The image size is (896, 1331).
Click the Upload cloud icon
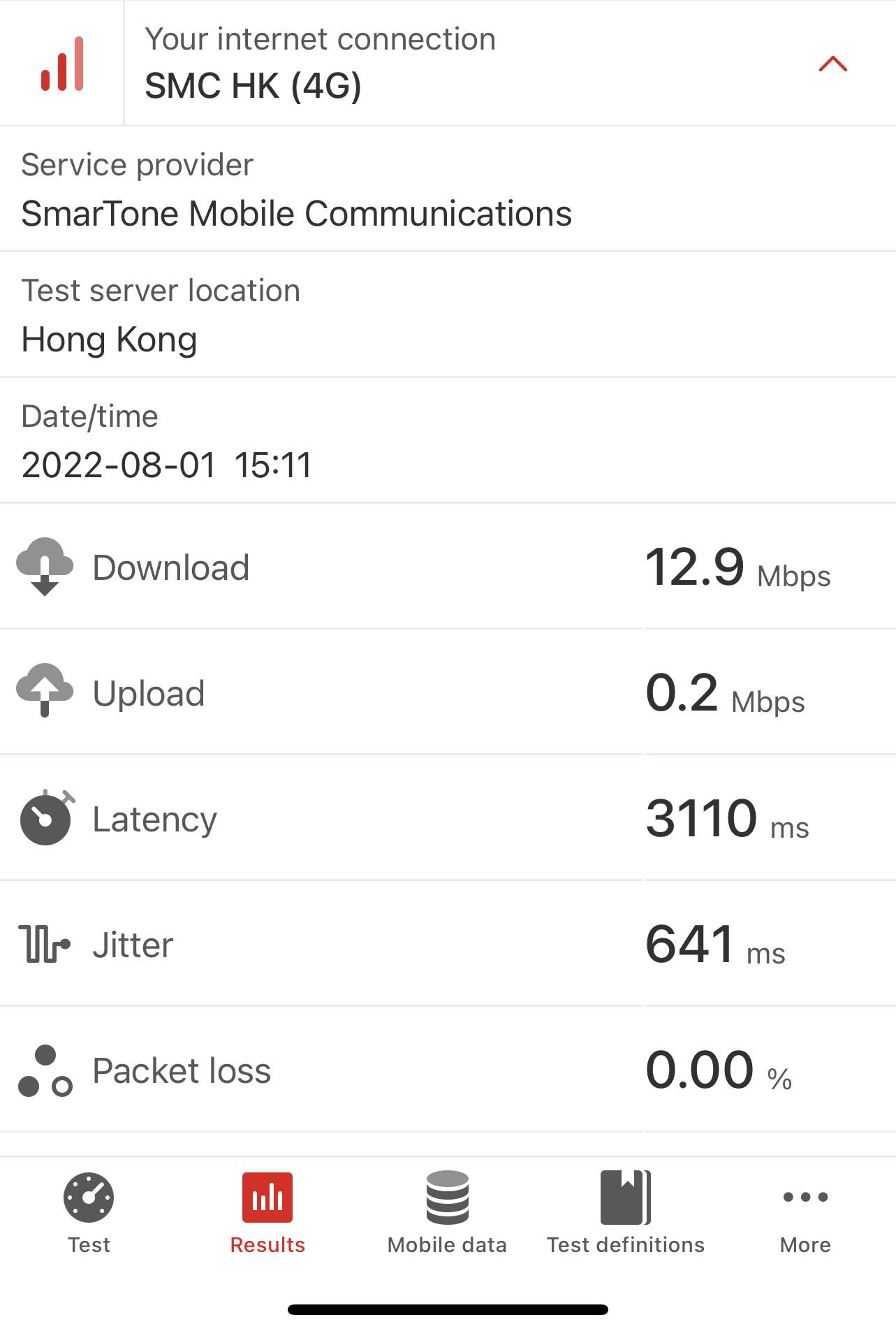(43, 692)
